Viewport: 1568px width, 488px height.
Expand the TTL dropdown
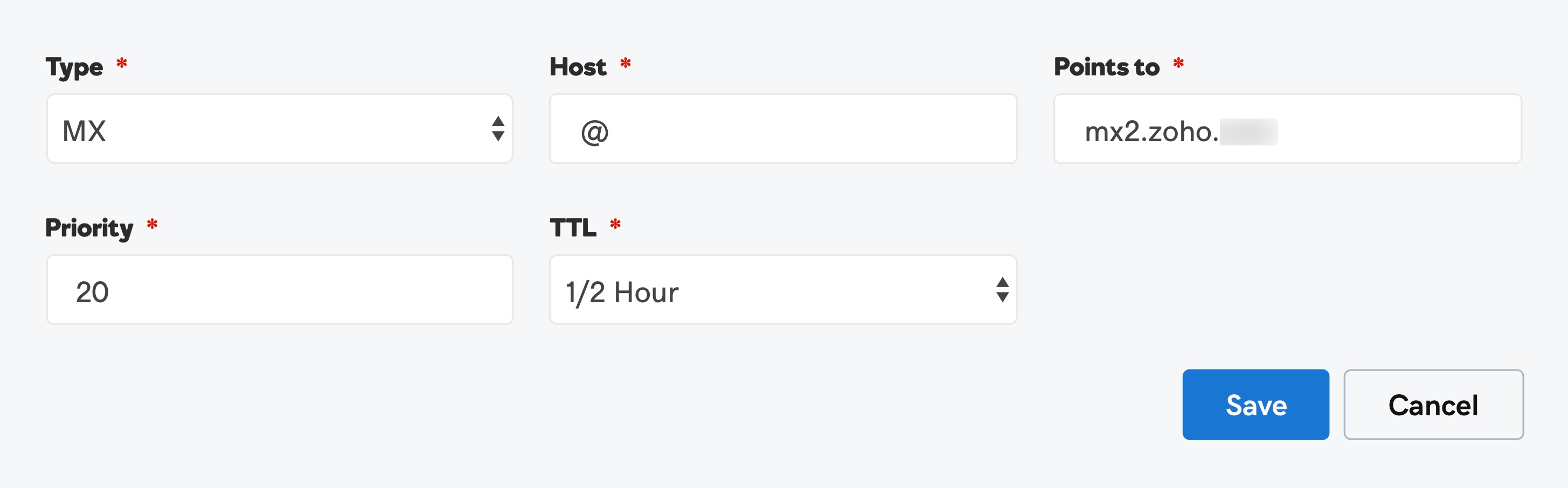click(783, 290)
